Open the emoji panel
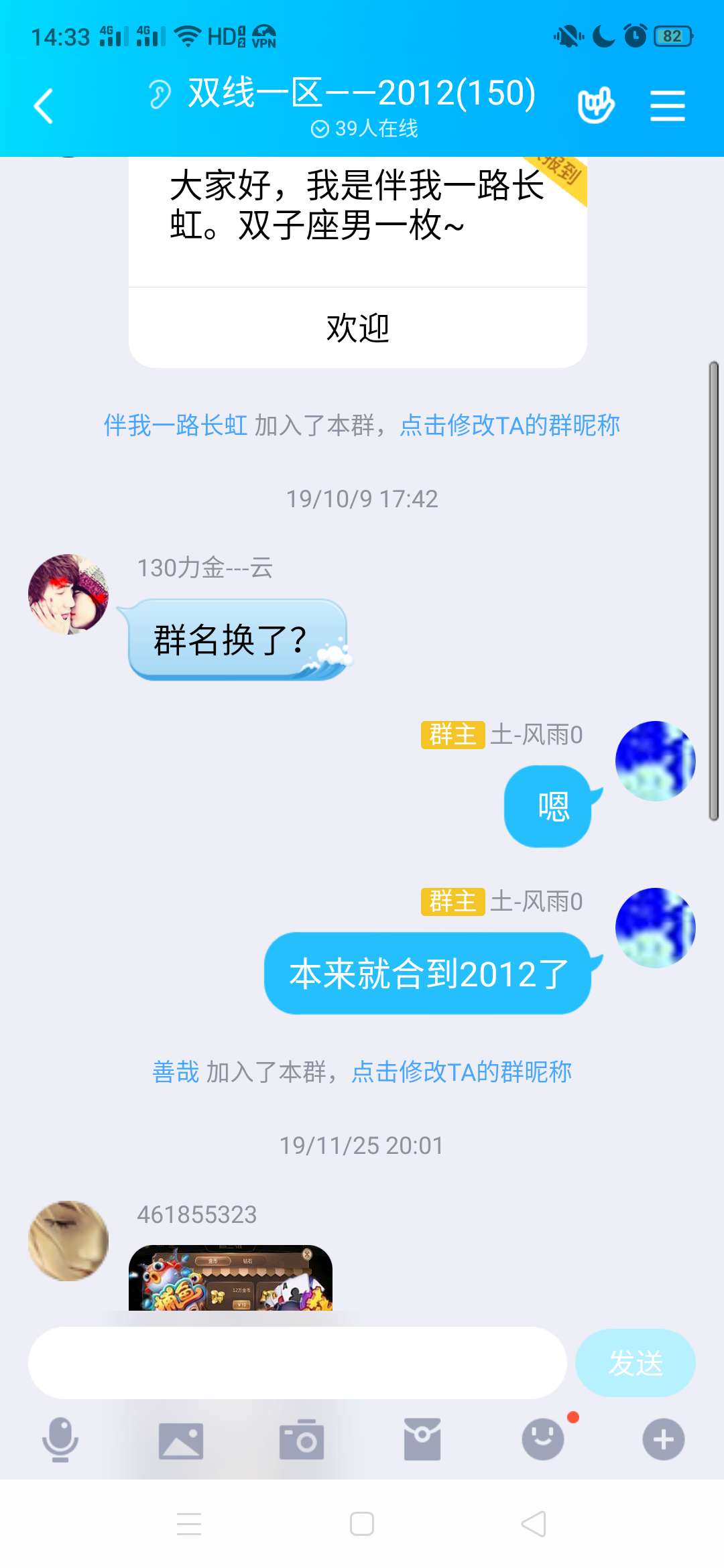Image resolution: width=724 pixels, height=1568 pixels. (543, 1439)
